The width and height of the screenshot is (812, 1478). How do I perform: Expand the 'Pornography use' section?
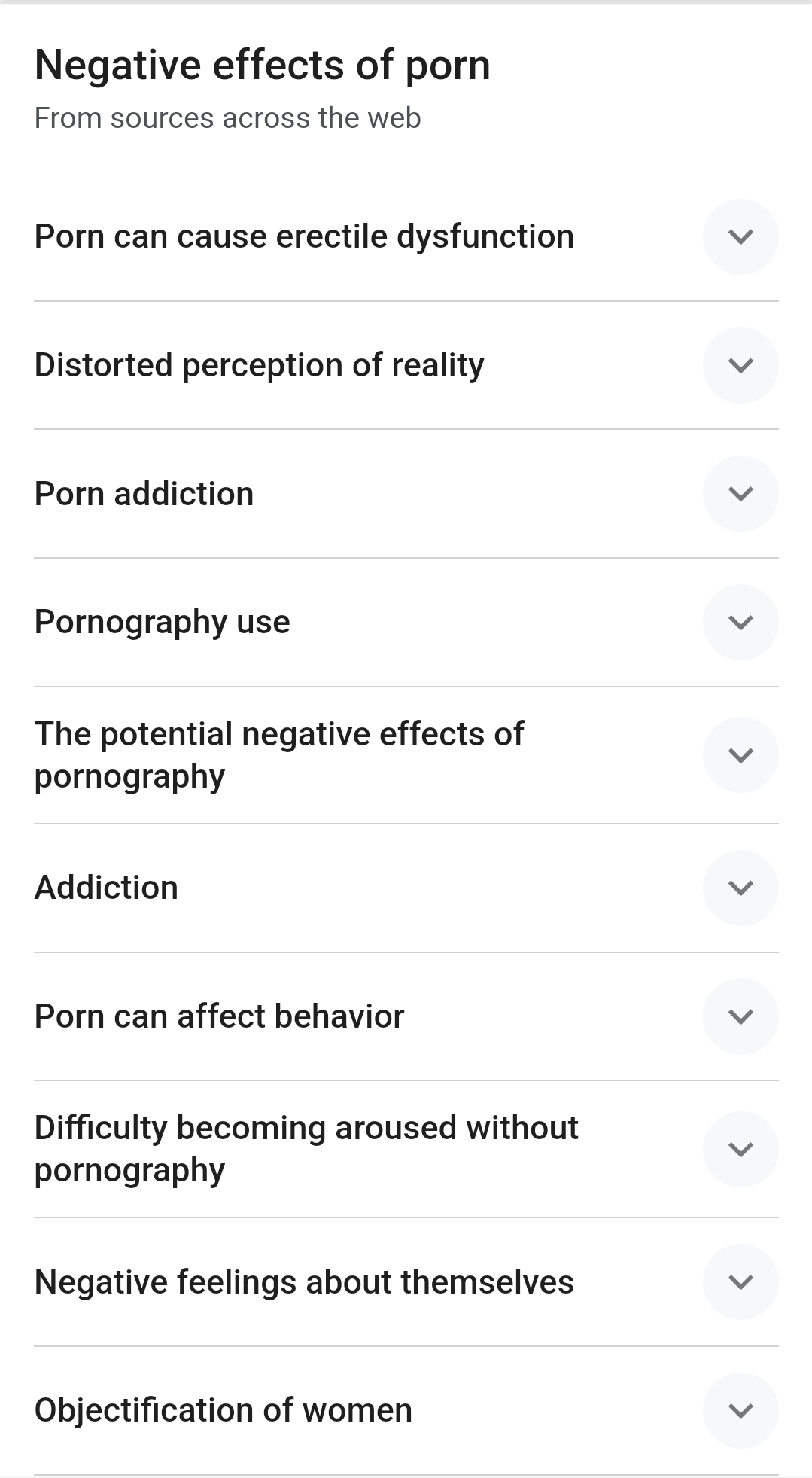[x=741, y=622]
